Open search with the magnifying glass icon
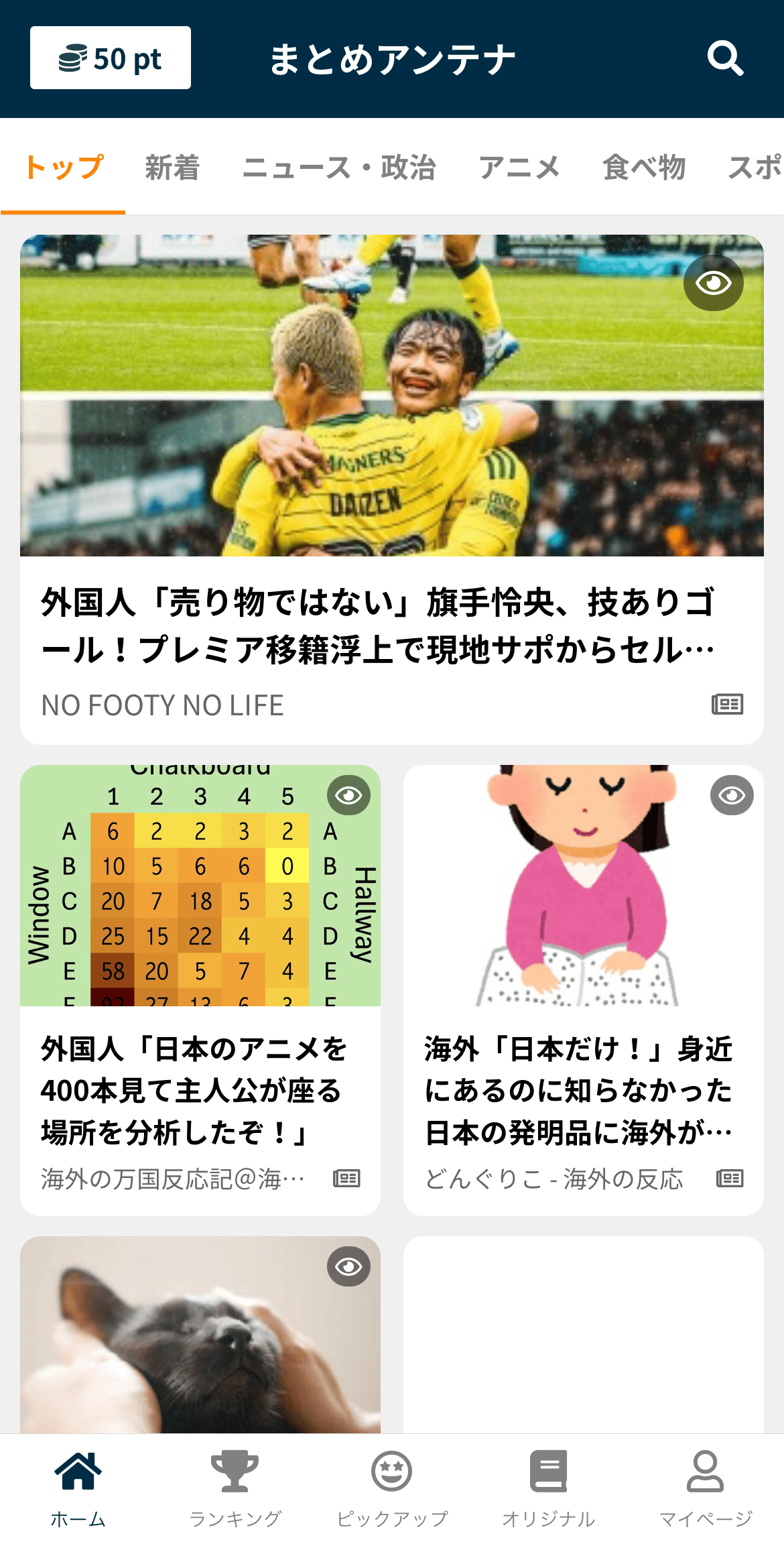Viewport: 784px width, 1554px height. click(x=726, y=58)
